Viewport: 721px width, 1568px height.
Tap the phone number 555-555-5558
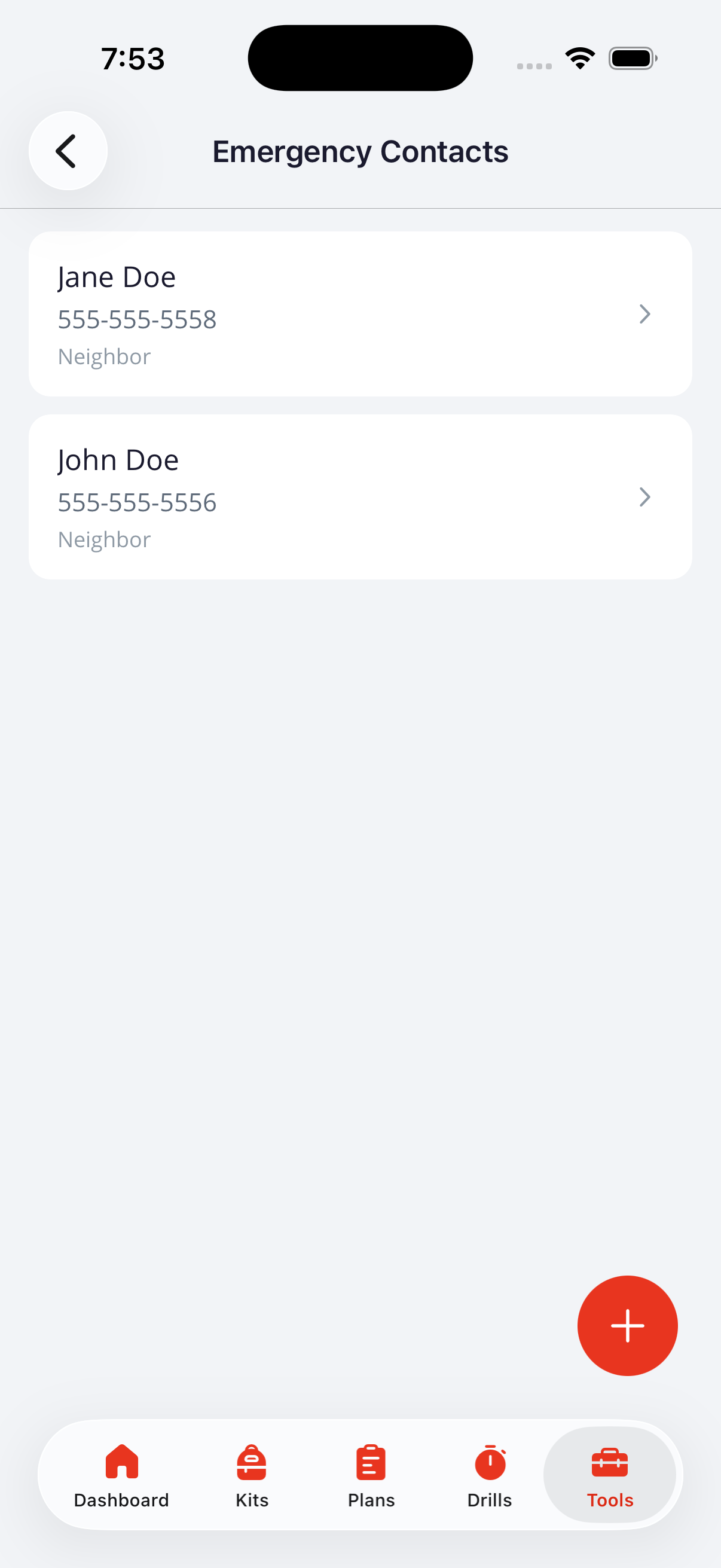click(x=137, y=319)
